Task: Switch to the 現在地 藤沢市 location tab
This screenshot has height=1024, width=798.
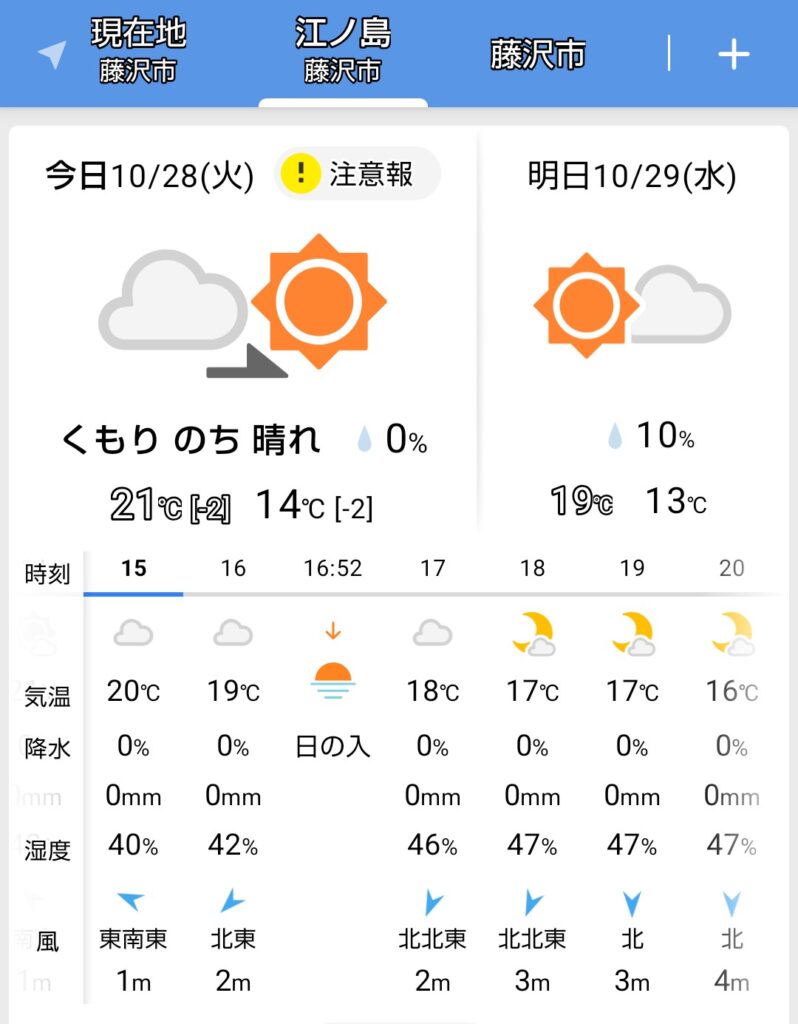Action: (x=138, y=52)
